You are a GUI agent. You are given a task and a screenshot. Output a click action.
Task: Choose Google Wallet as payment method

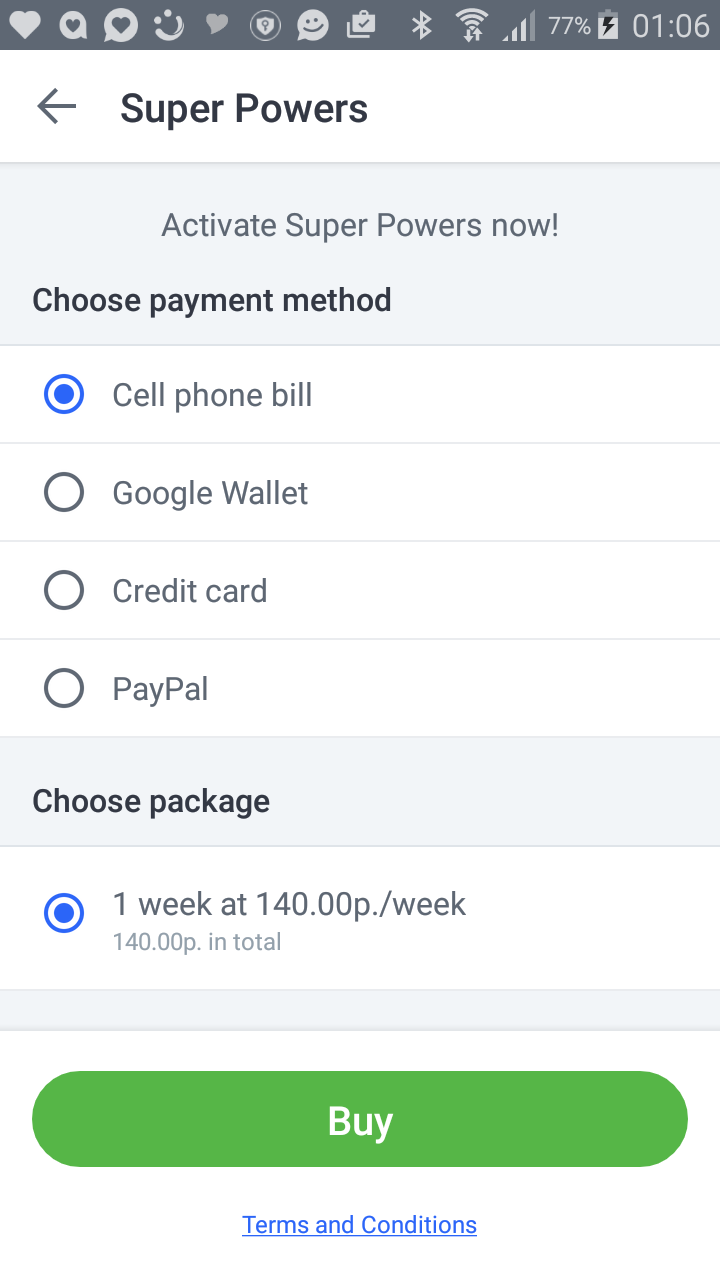click(64, 493)
